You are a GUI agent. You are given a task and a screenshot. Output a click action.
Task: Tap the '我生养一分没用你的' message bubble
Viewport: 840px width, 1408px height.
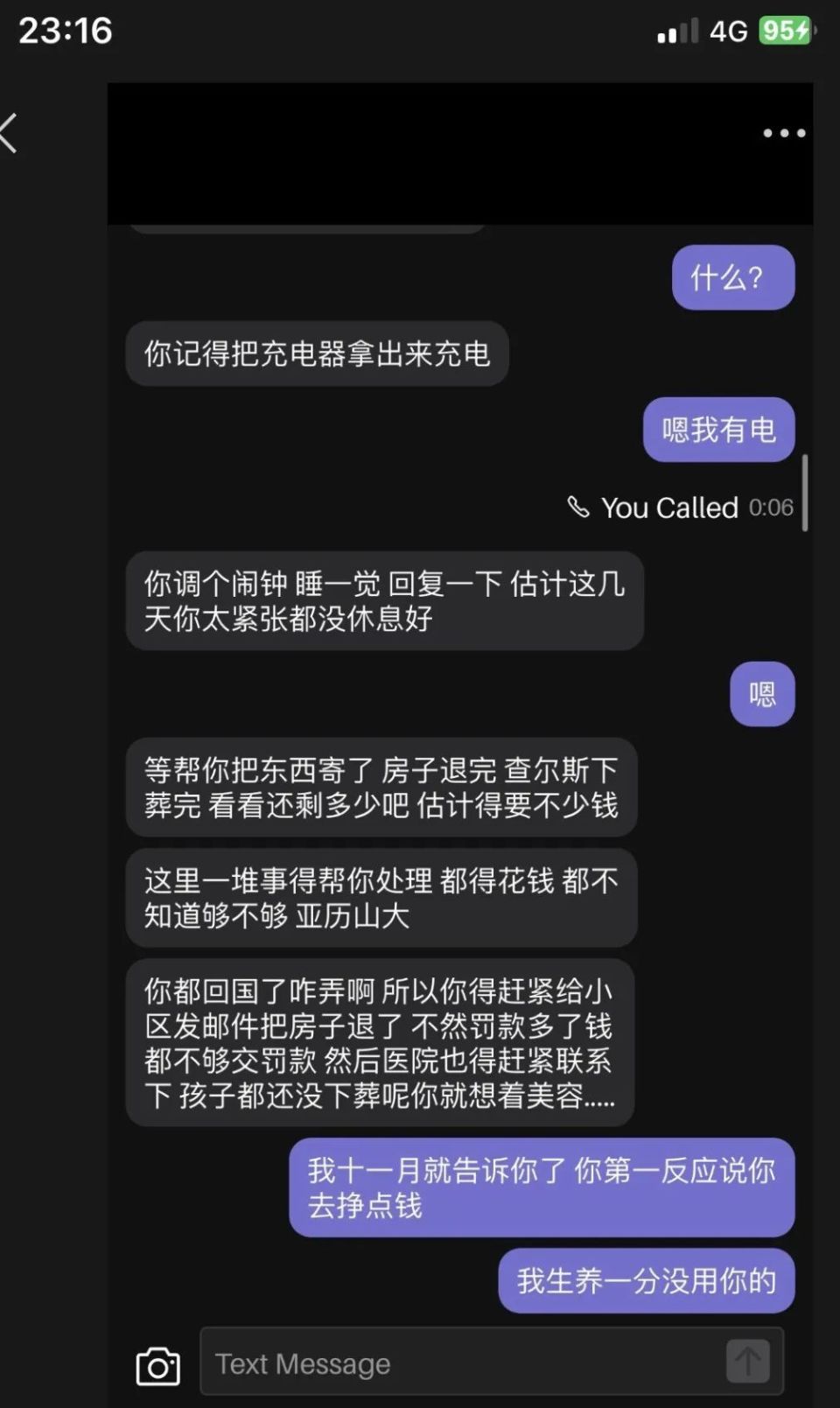(x=645, y=1280)
